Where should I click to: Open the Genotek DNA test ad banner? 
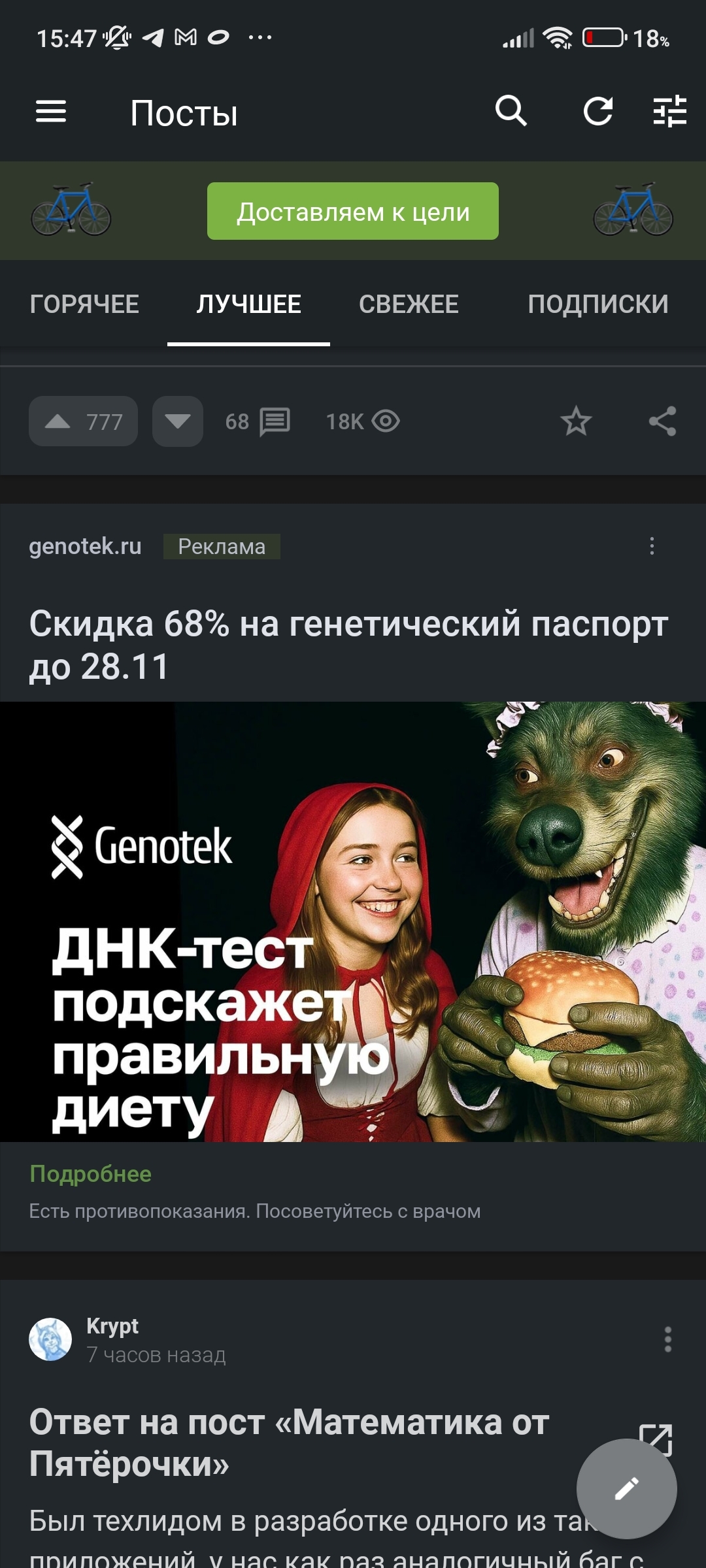353,921
